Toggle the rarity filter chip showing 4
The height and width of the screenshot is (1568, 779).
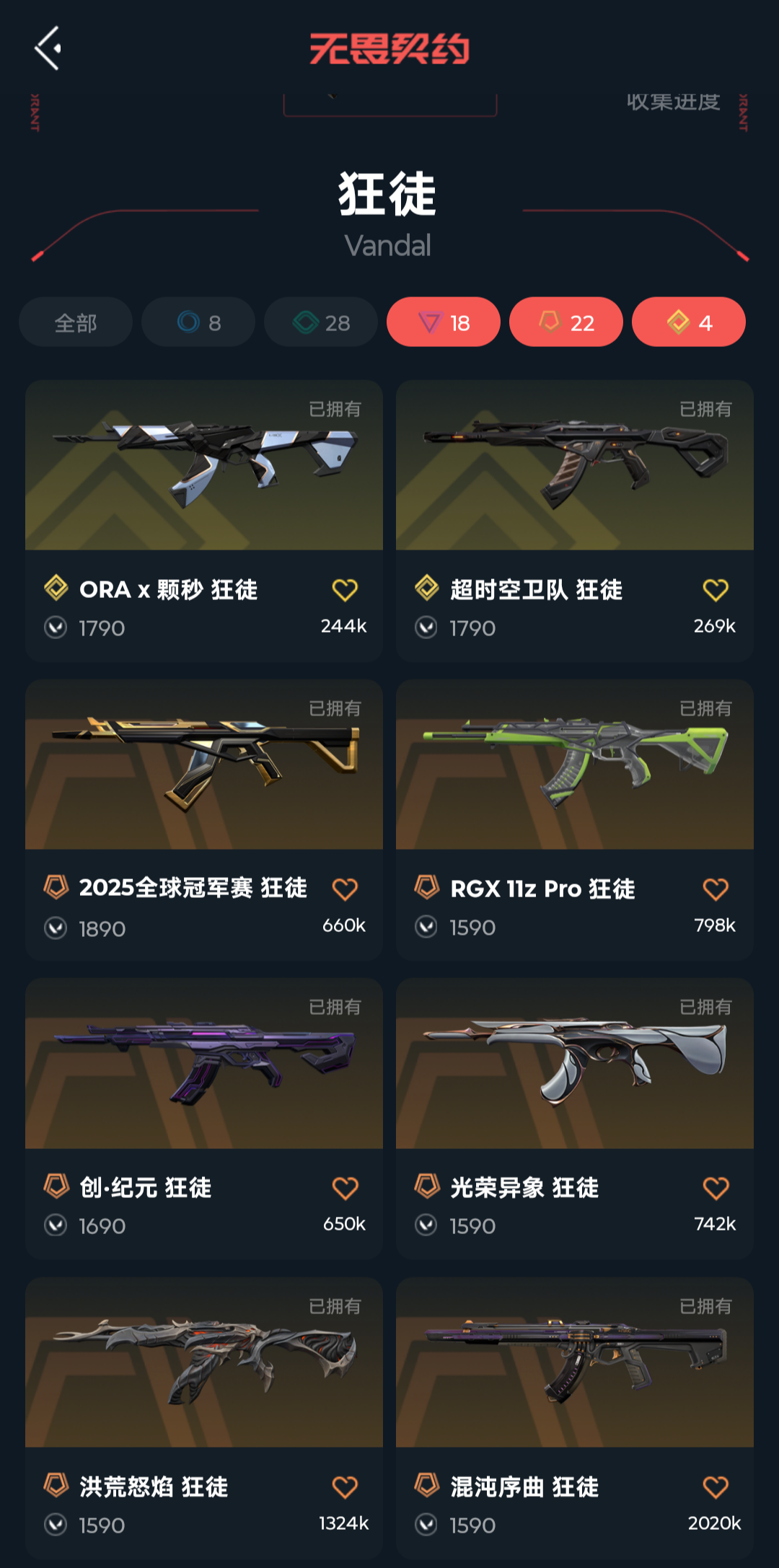click(x=689, y=322)
